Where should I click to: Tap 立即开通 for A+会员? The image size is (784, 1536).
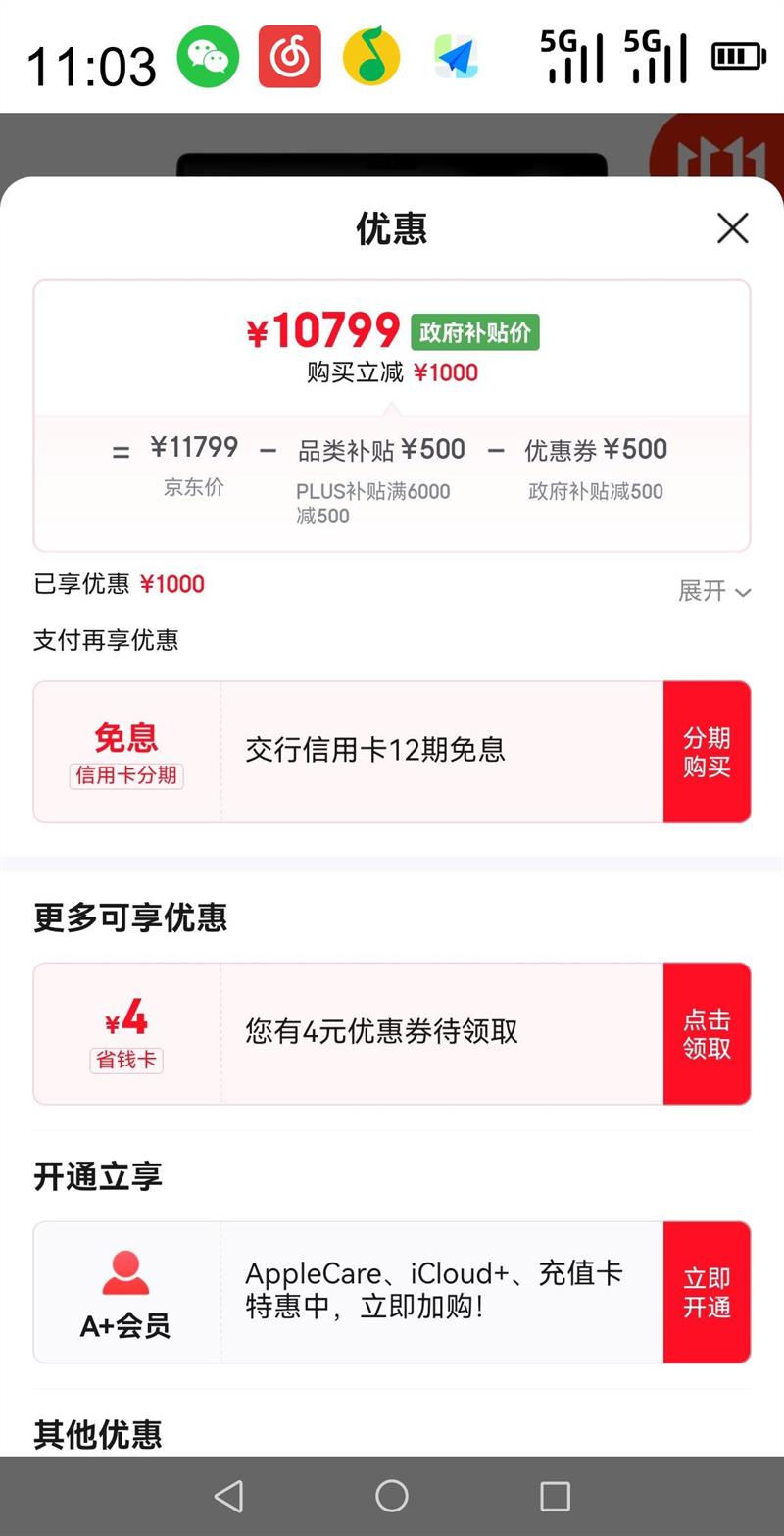point(707,1292)
